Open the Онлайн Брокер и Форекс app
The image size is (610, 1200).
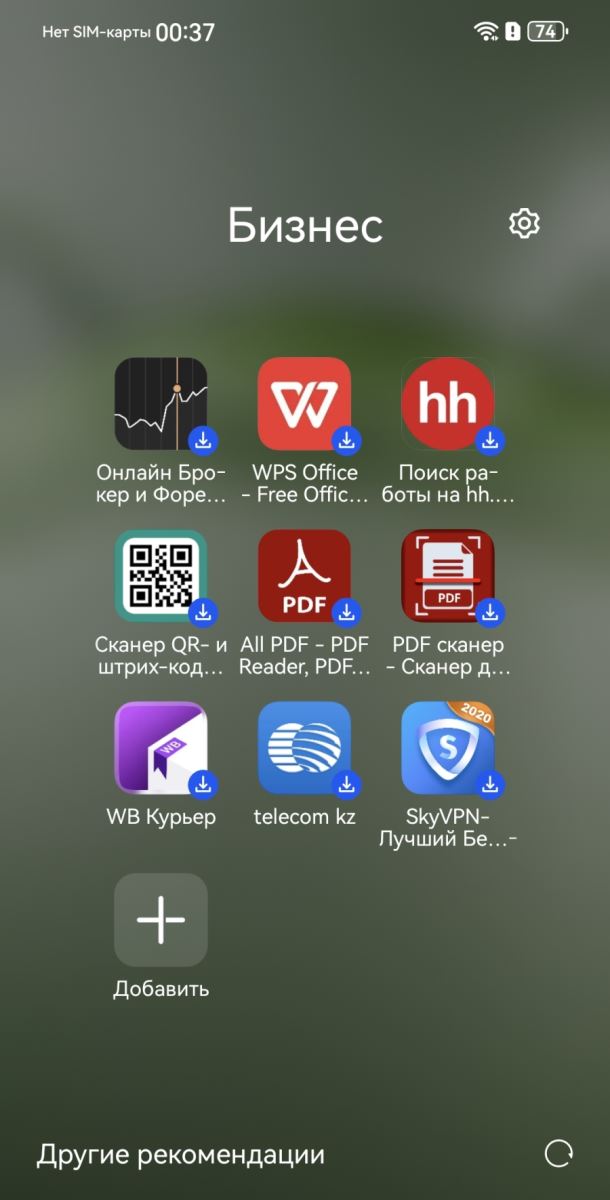tap(161, 404)
